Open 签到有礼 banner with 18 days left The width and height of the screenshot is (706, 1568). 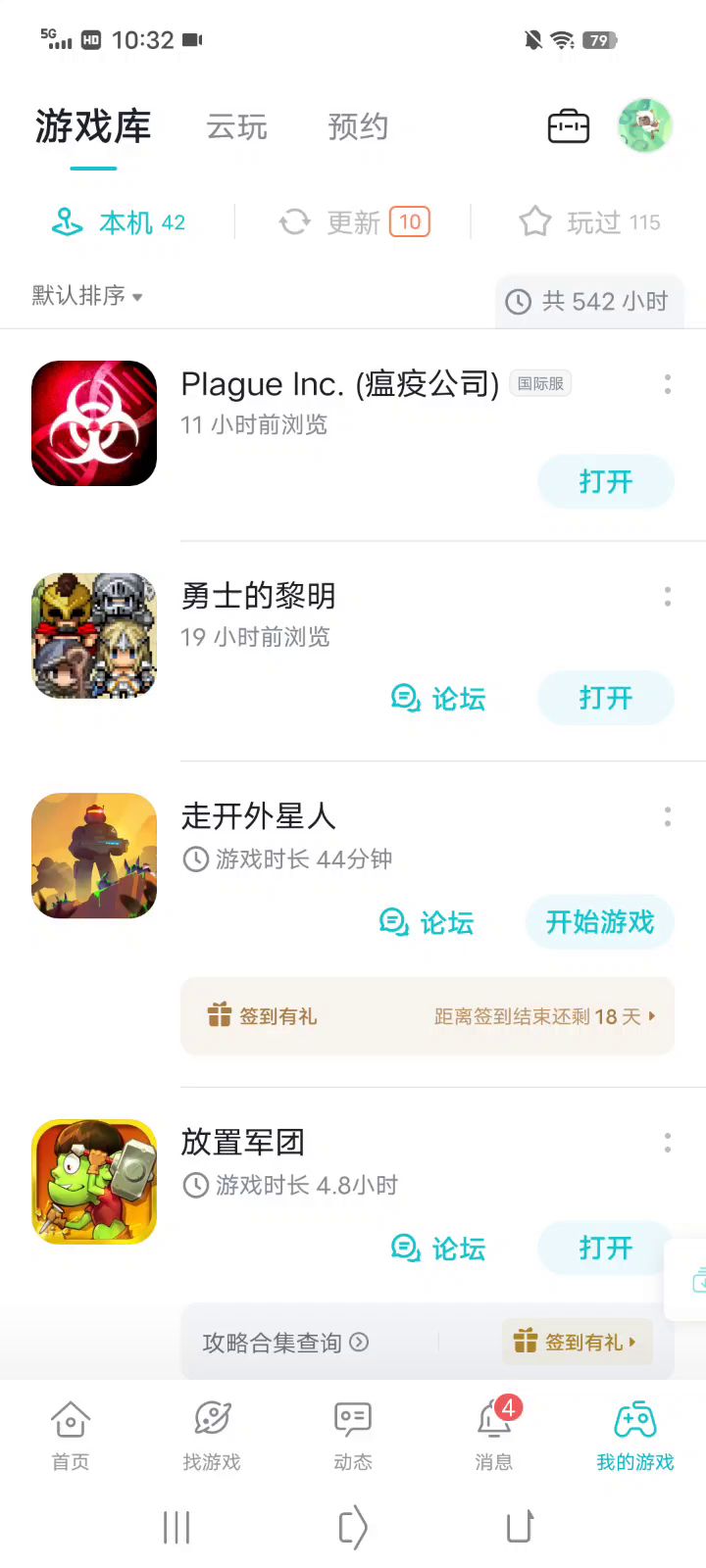(428, 1016)
